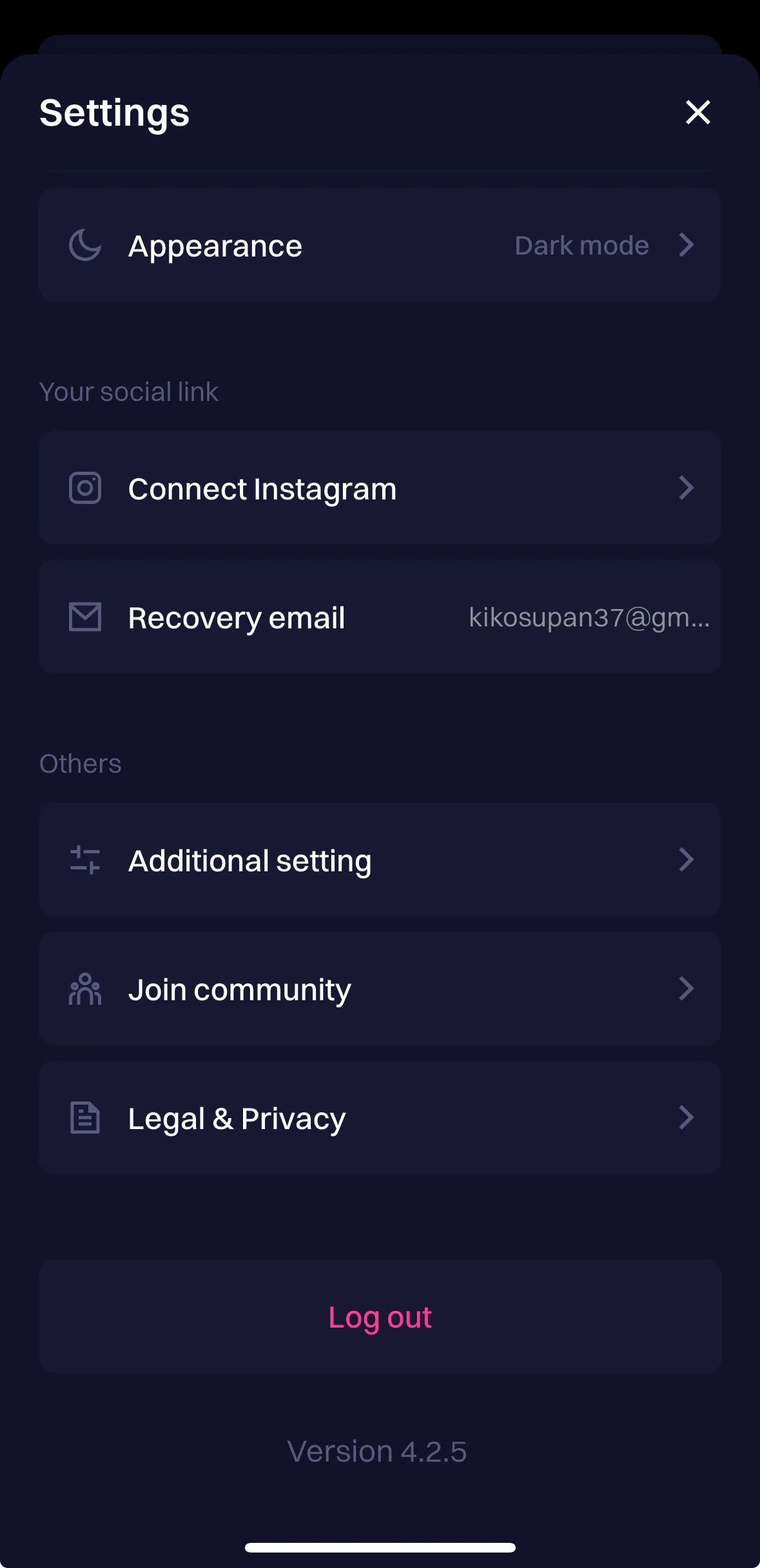View Legal & Privacy

(x=380, y=1118)
